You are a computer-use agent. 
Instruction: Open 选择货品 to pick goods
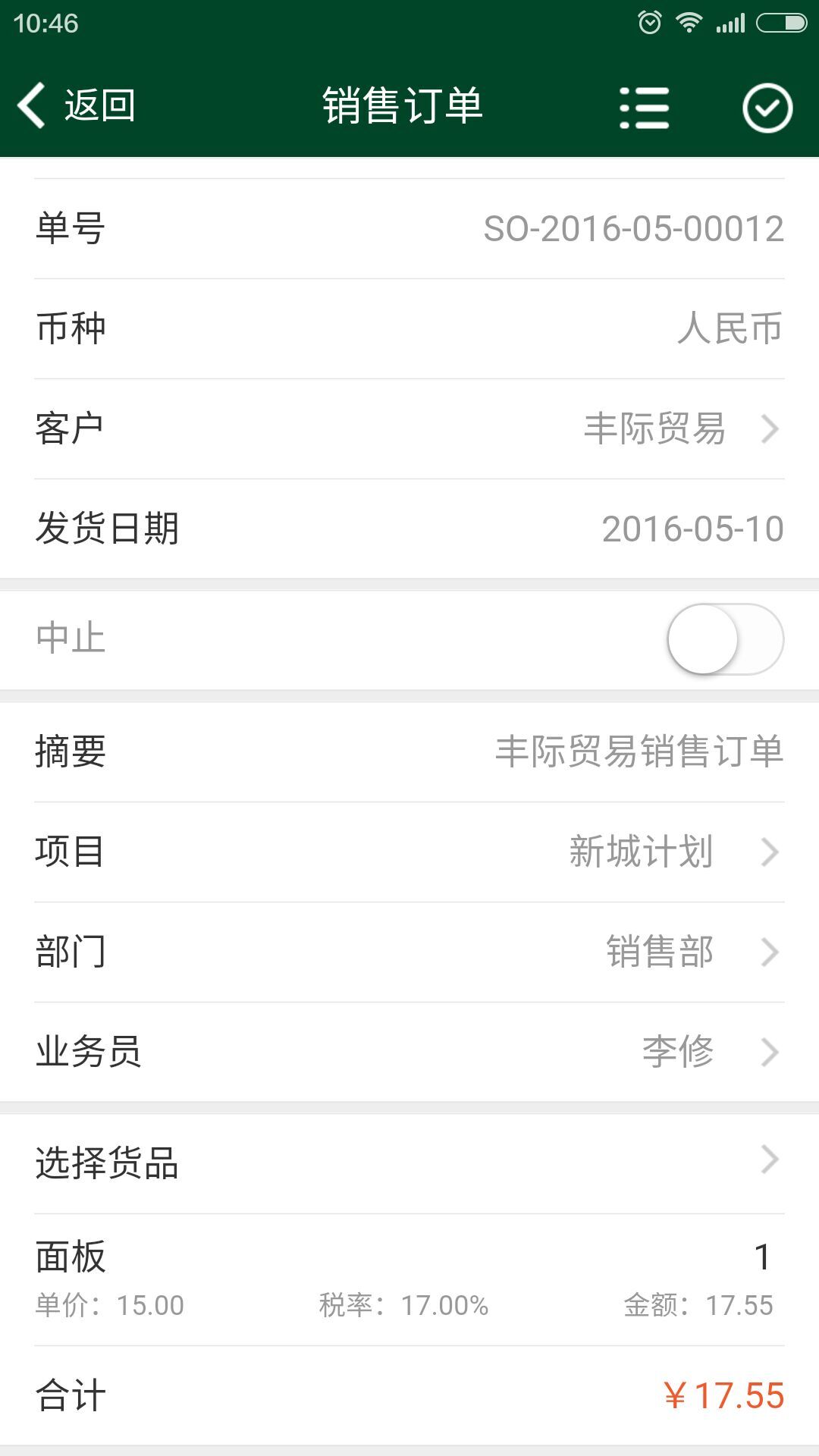pos(409,1163)
